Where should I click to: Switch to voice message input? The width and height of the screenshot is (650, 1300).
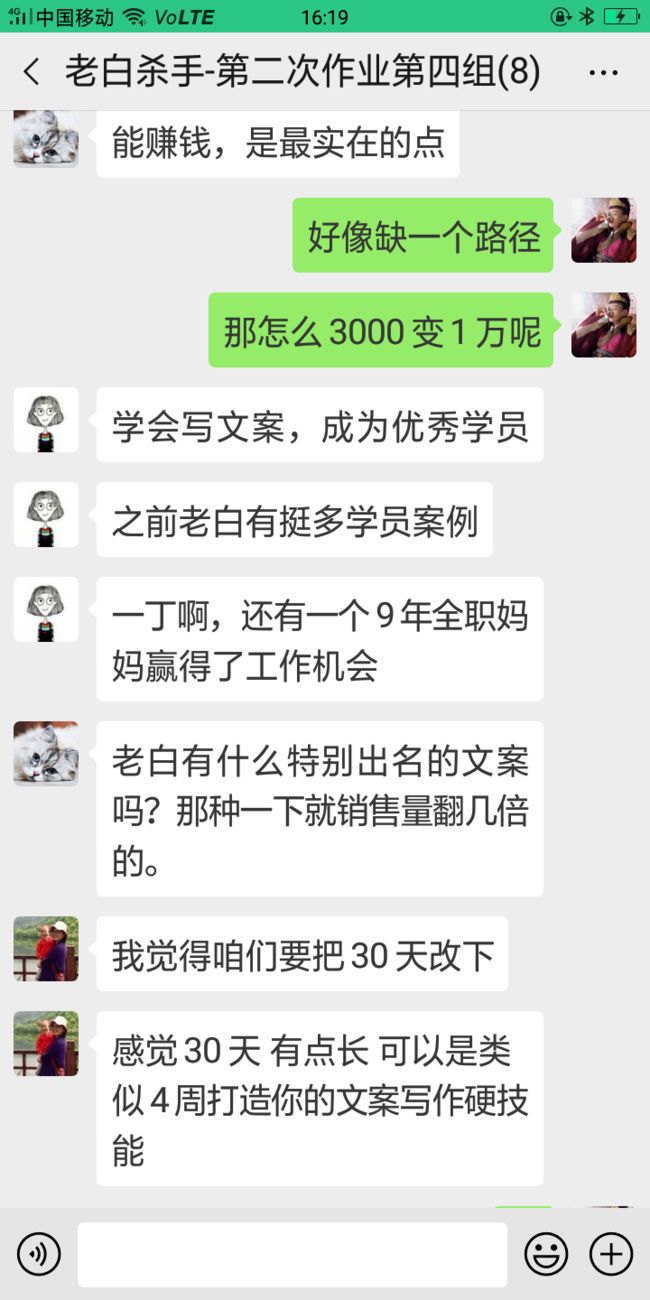(x=39, y=1254)
